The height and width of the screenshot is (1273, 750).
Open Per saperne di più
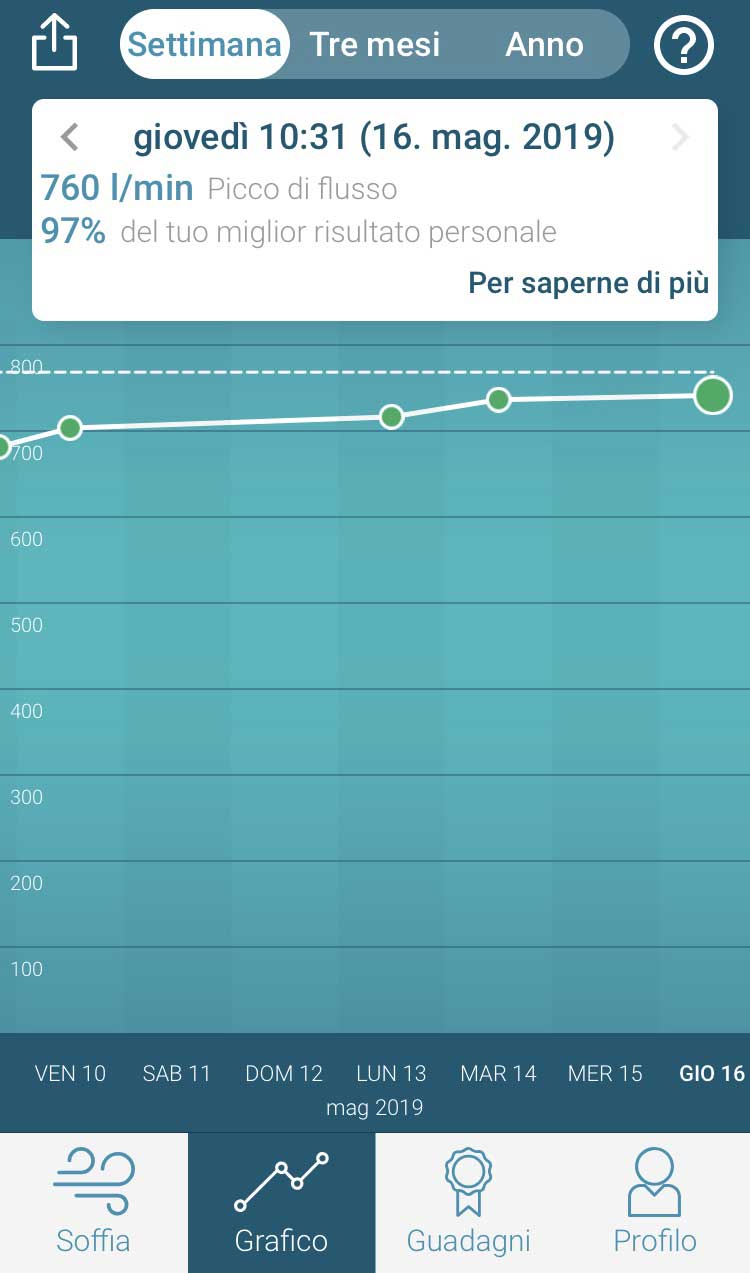(589, 283)
